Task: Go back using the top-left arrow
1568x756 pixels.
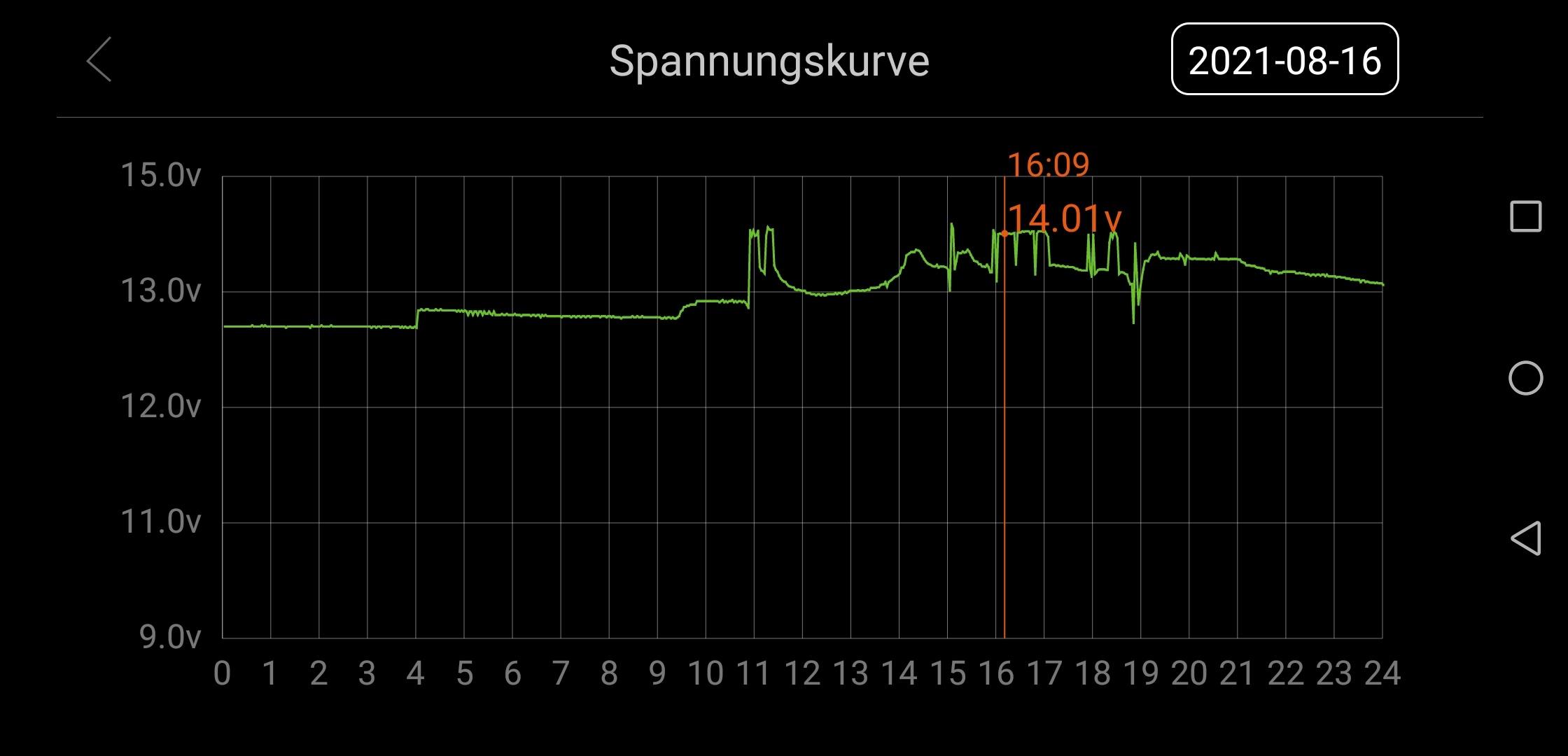Action: tap(99, 60)
